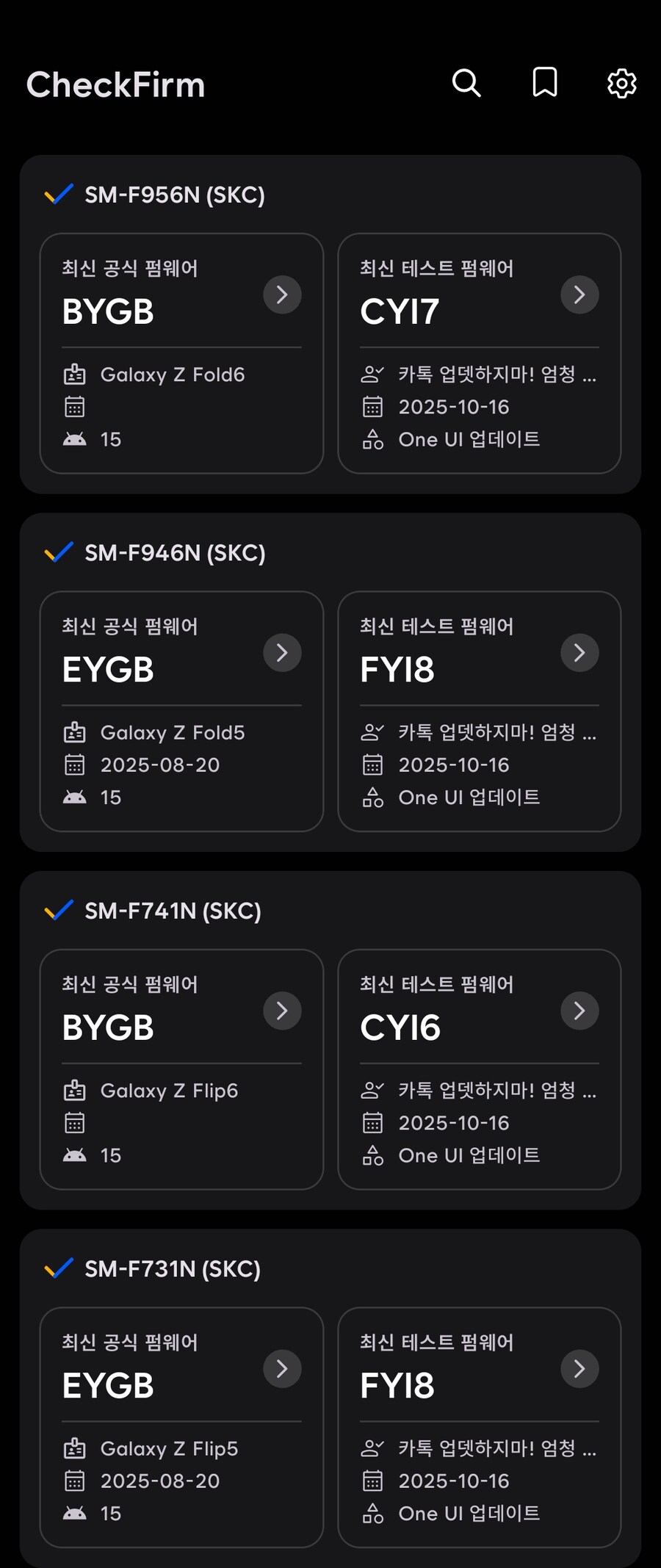Select the SM-F741N (SKC) section header
The height and width of the screenshot is (1568, 661).
tap(173, 909)
